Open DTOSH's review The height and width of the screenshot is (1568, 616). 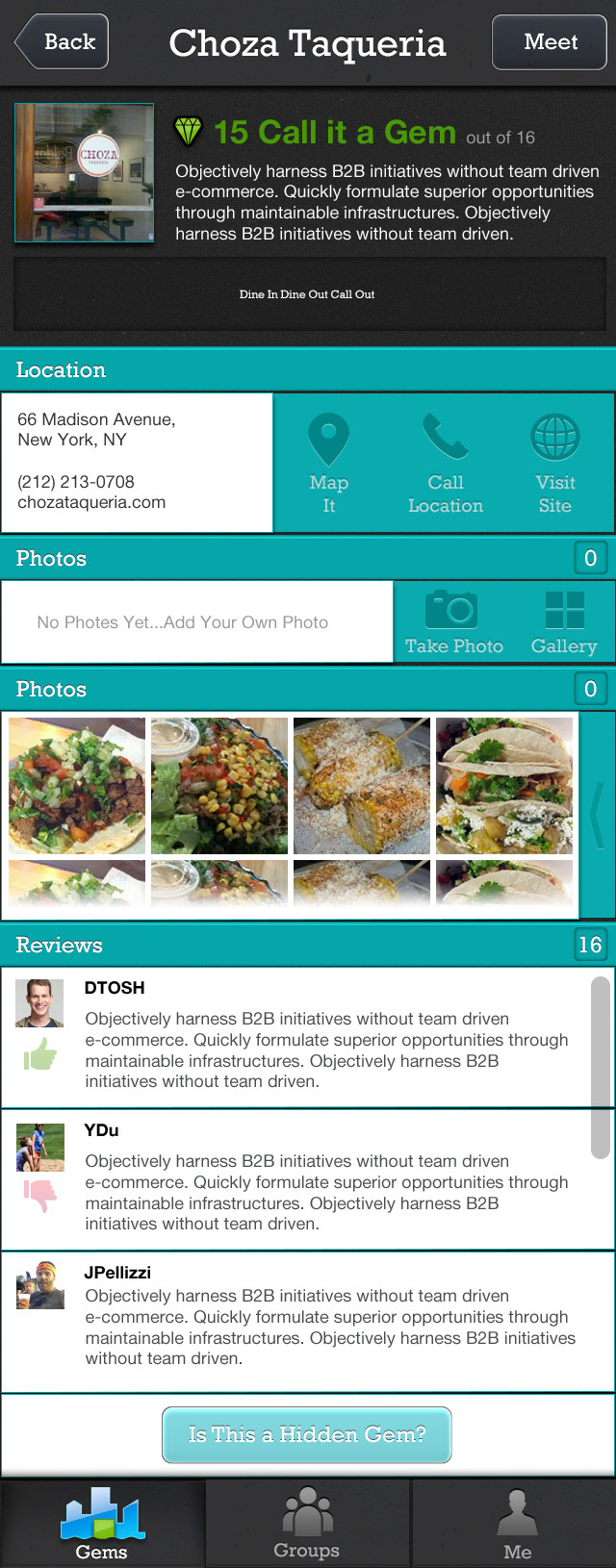pyautogui.click(x=296, y=1037)
